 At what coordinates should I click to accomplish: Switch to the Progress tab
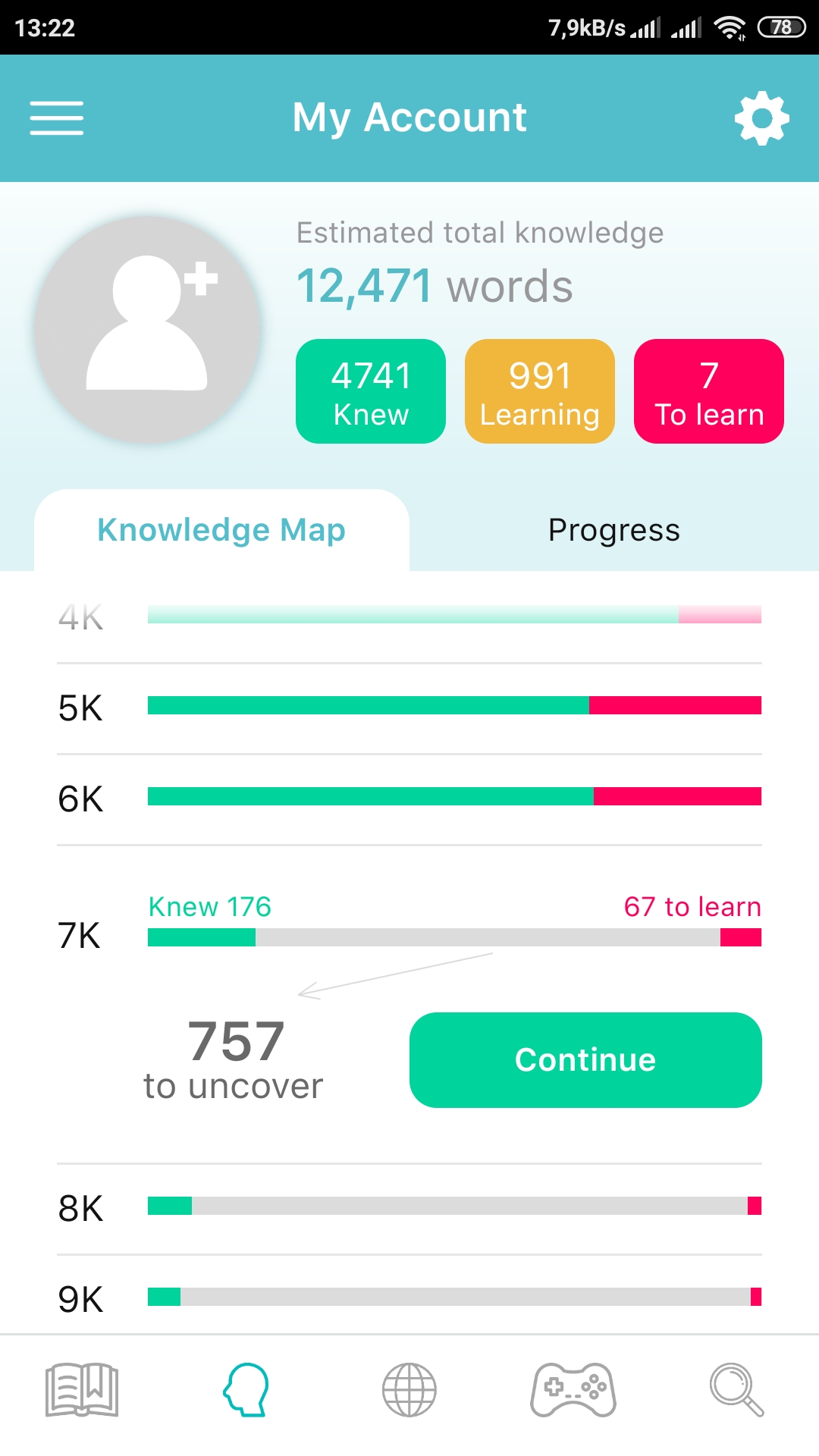pos(613,530)
